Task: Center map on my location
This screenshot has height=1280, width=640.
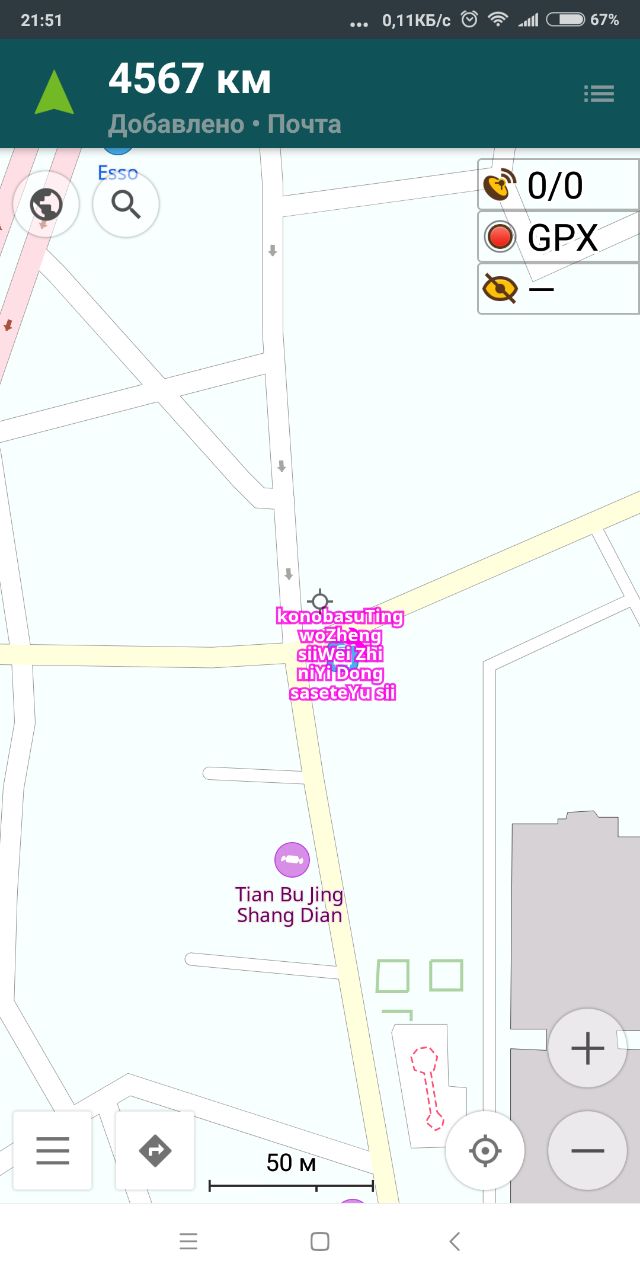Action: coord(485,1151)
